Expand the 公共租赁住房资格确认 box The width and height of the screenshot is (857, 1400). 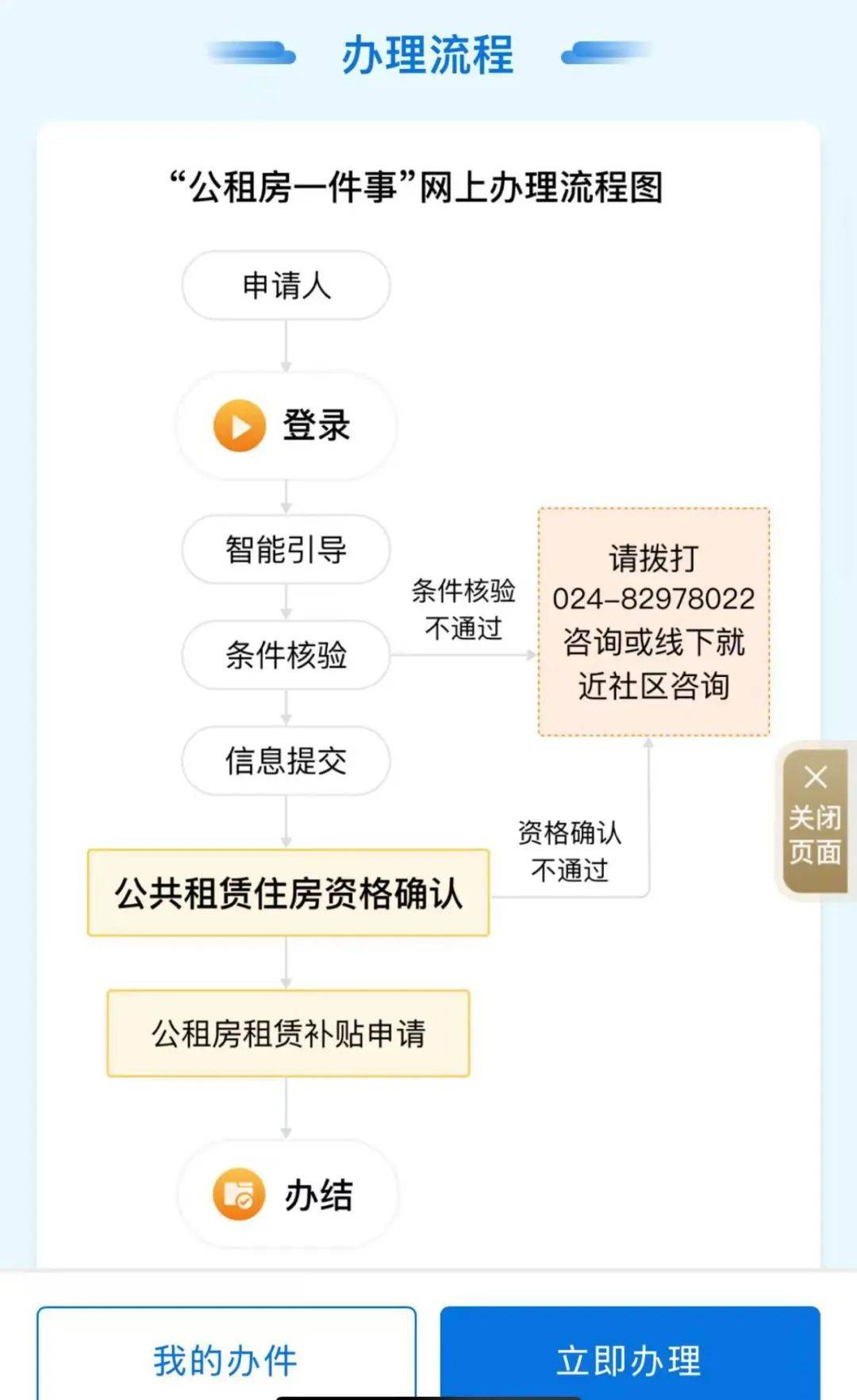click(x=290, y=893)
